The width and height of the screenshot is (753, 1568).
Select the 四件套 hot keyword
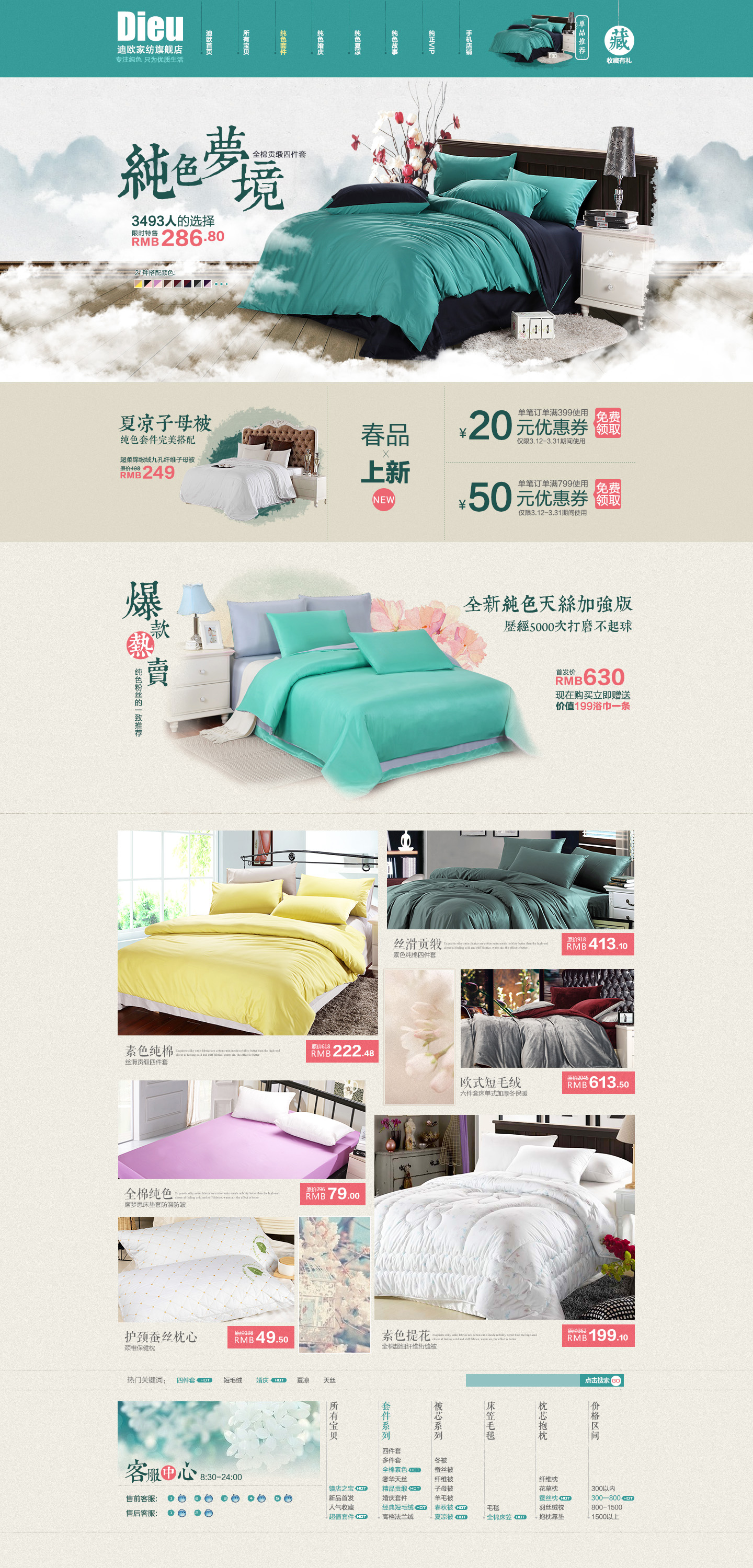coord(186,1380)
